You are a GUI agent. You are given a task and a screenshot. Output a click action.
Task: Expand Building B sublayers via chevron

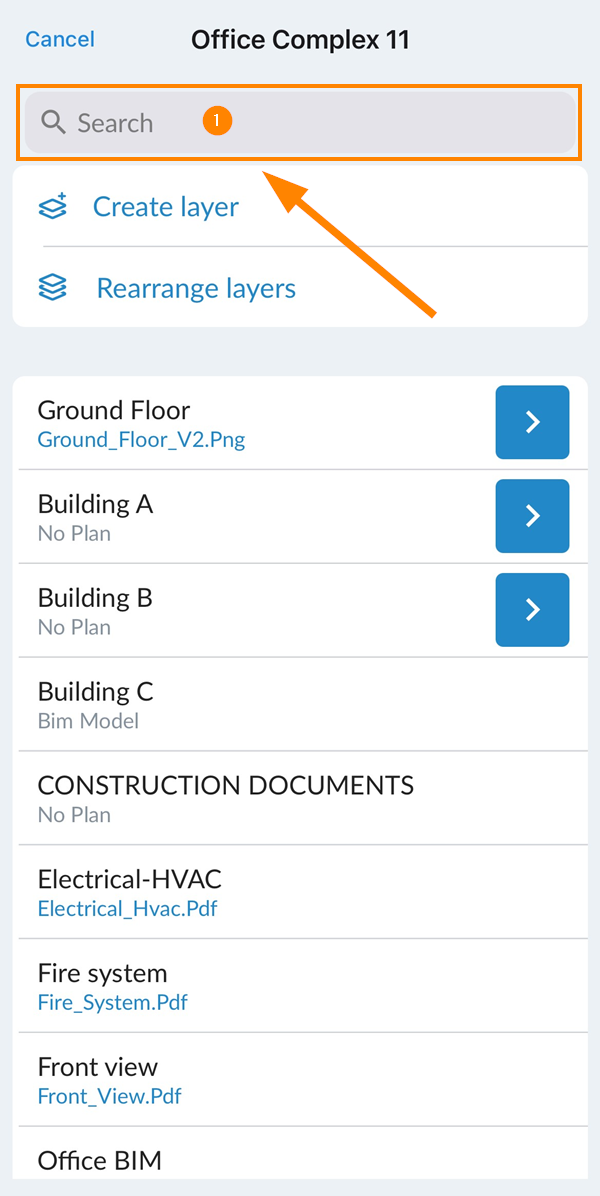(532, 610)
